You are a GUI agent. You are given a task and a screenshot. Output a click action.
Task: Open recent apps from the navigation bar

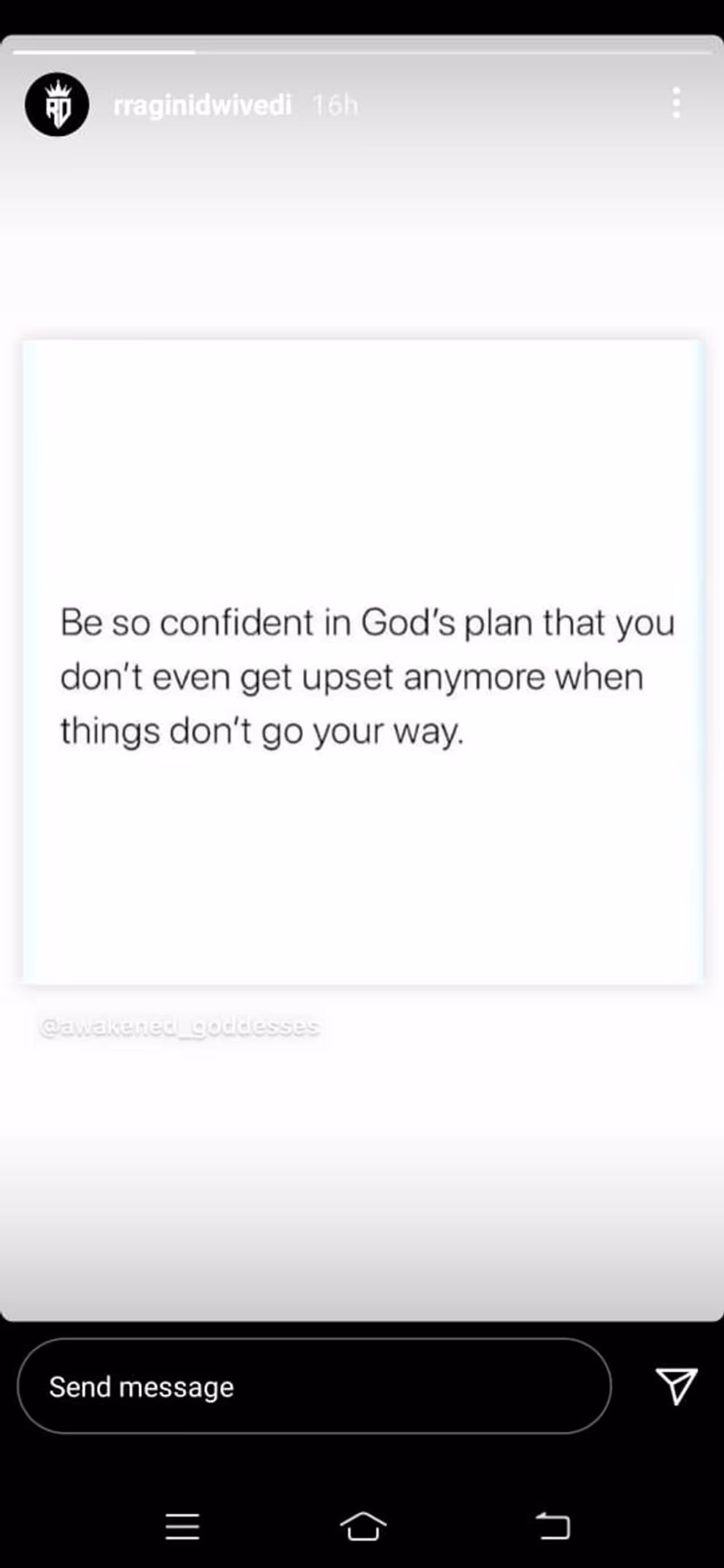[x=182, y=1526]
